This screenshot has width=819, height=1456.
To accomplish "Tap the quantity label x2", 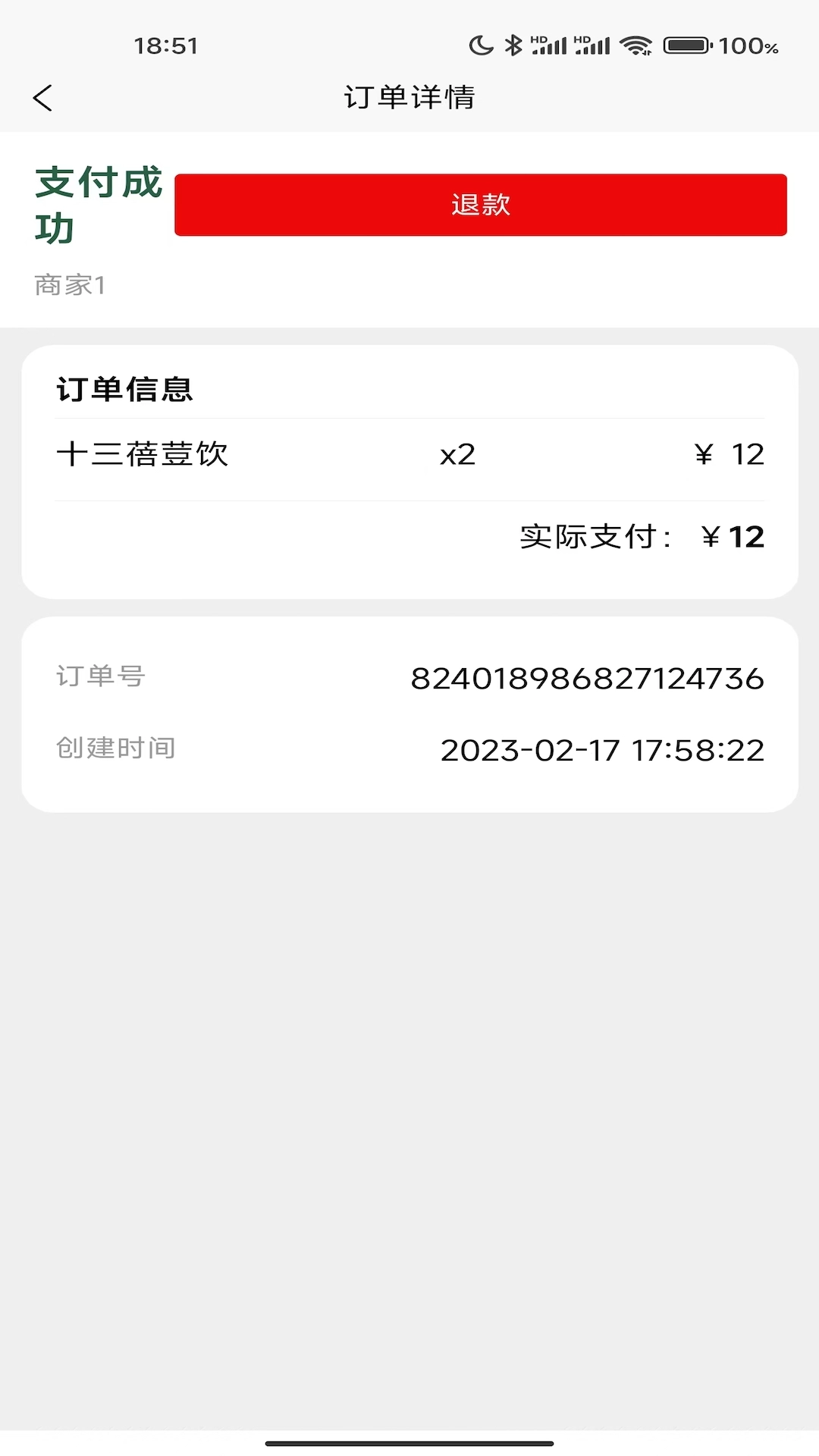I will (456, 453).
